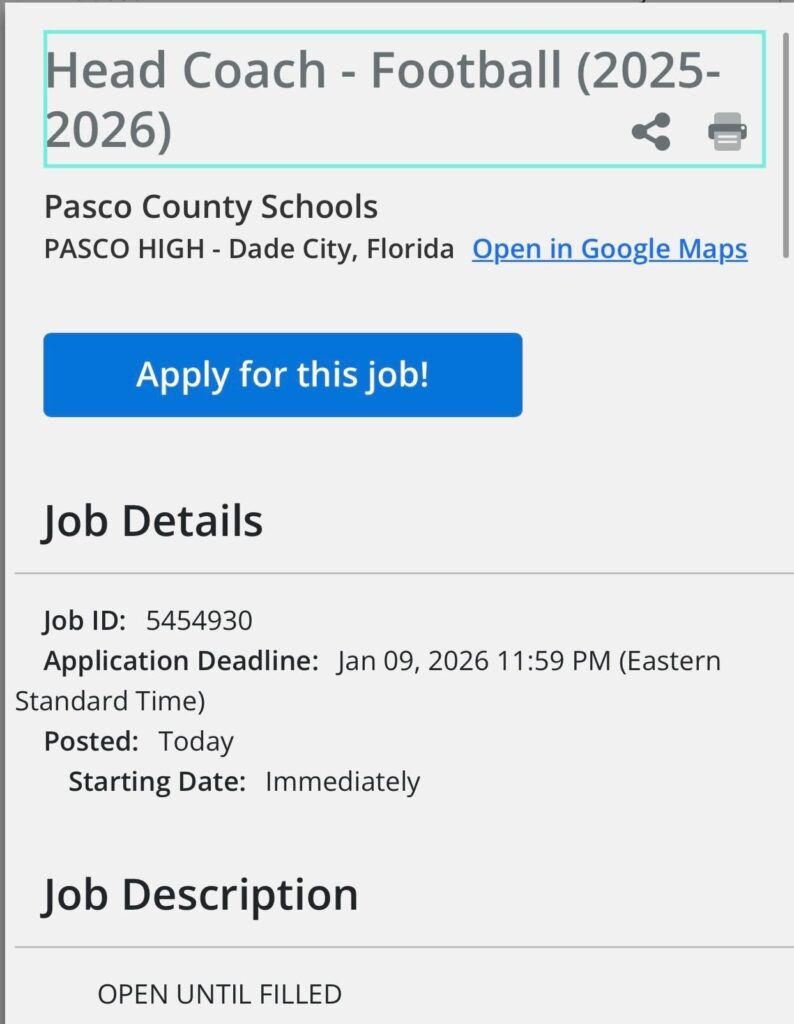
Task: Apply for this job
Action: [282, 375]
